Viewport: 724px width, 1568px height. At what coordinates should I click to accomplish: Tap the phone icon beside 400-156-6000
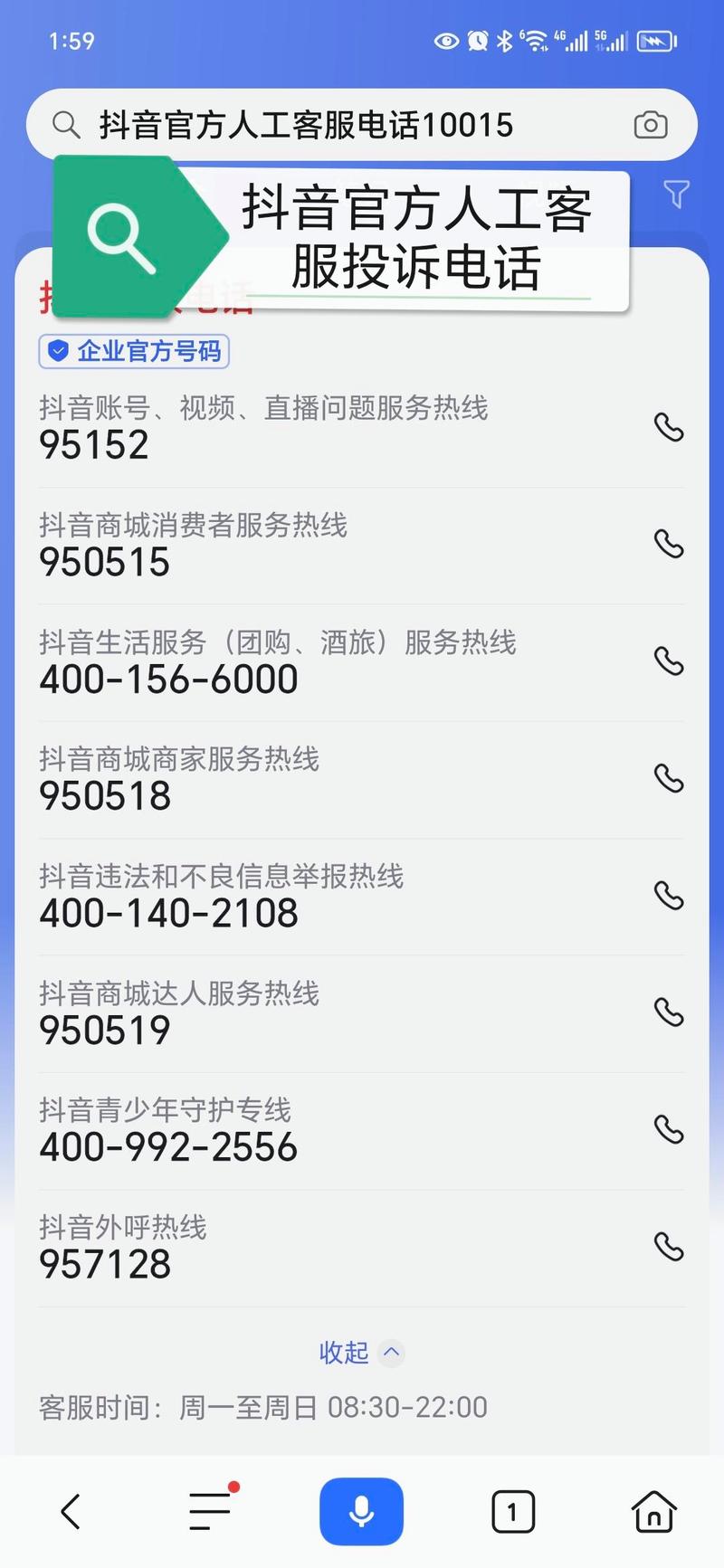pos(670,661)
